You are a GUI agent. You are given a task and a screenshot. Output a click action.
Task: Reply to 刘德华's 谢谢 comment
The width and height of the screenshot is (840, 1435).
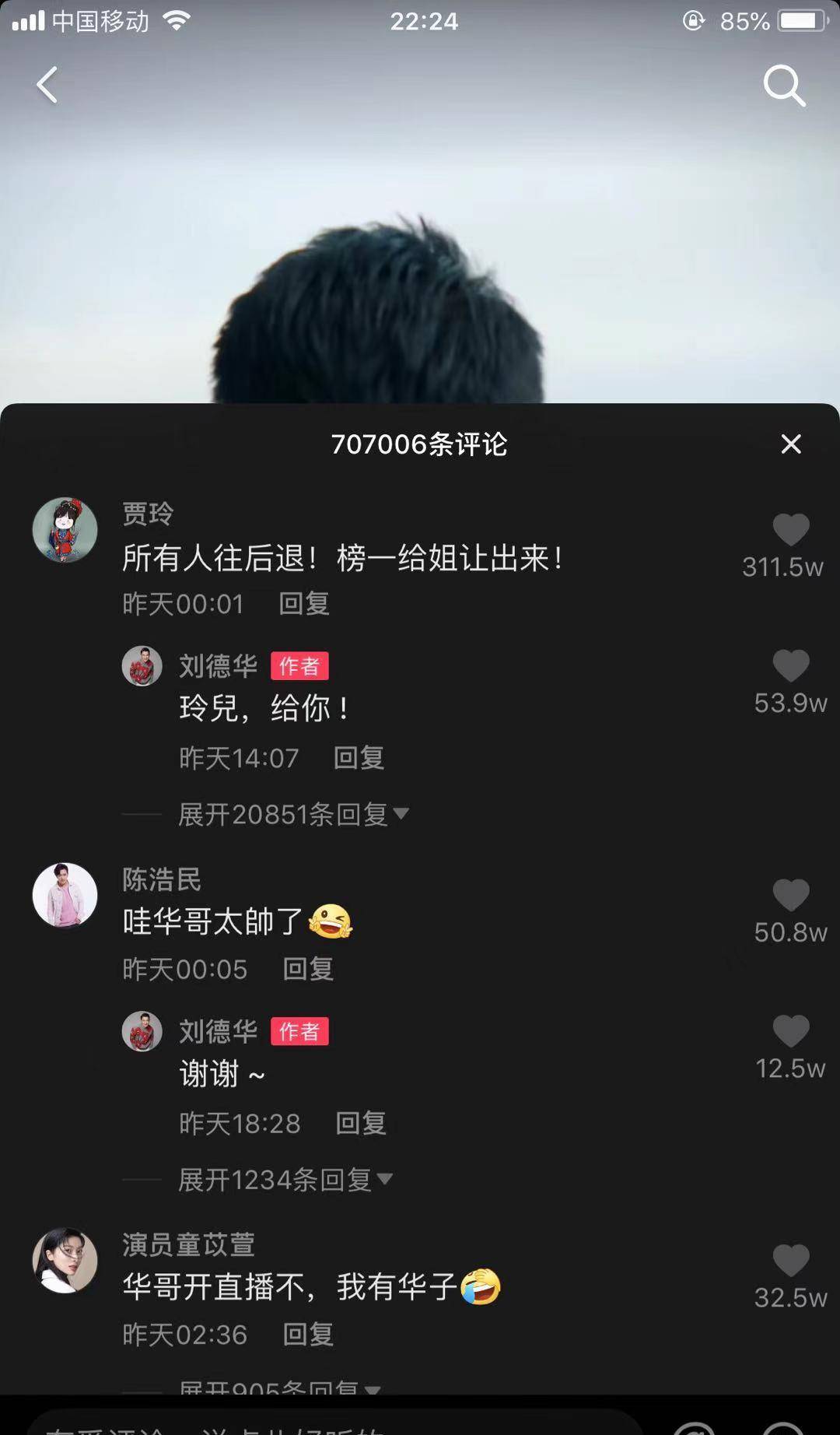pos(361,1123)
